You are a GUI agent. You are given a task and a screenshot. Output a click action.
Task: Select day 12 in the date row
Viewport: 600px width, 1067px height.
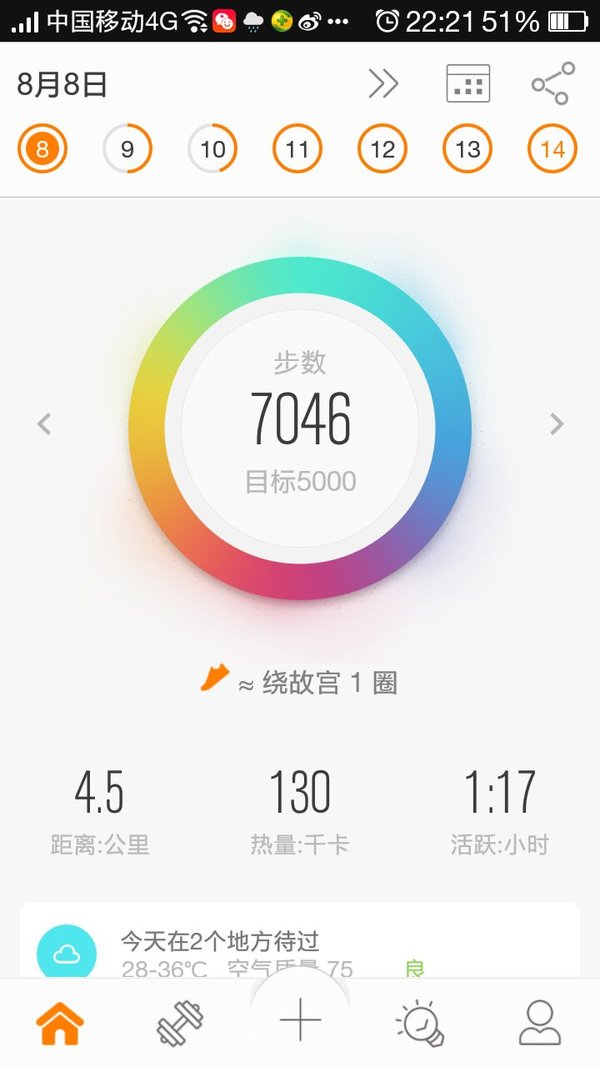click(382, 148)
